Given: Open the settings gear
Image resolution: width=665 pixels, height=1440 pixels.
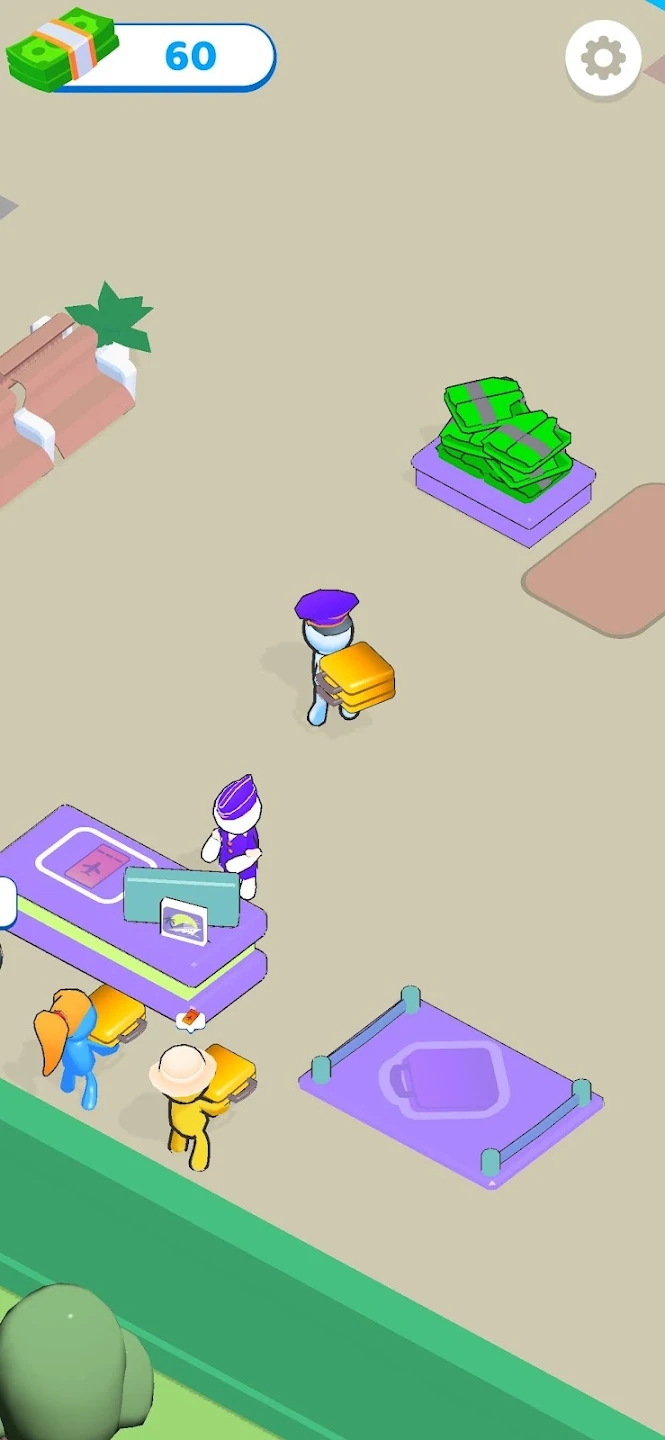Looking at the screenshot, I should (x=603, y=58).
